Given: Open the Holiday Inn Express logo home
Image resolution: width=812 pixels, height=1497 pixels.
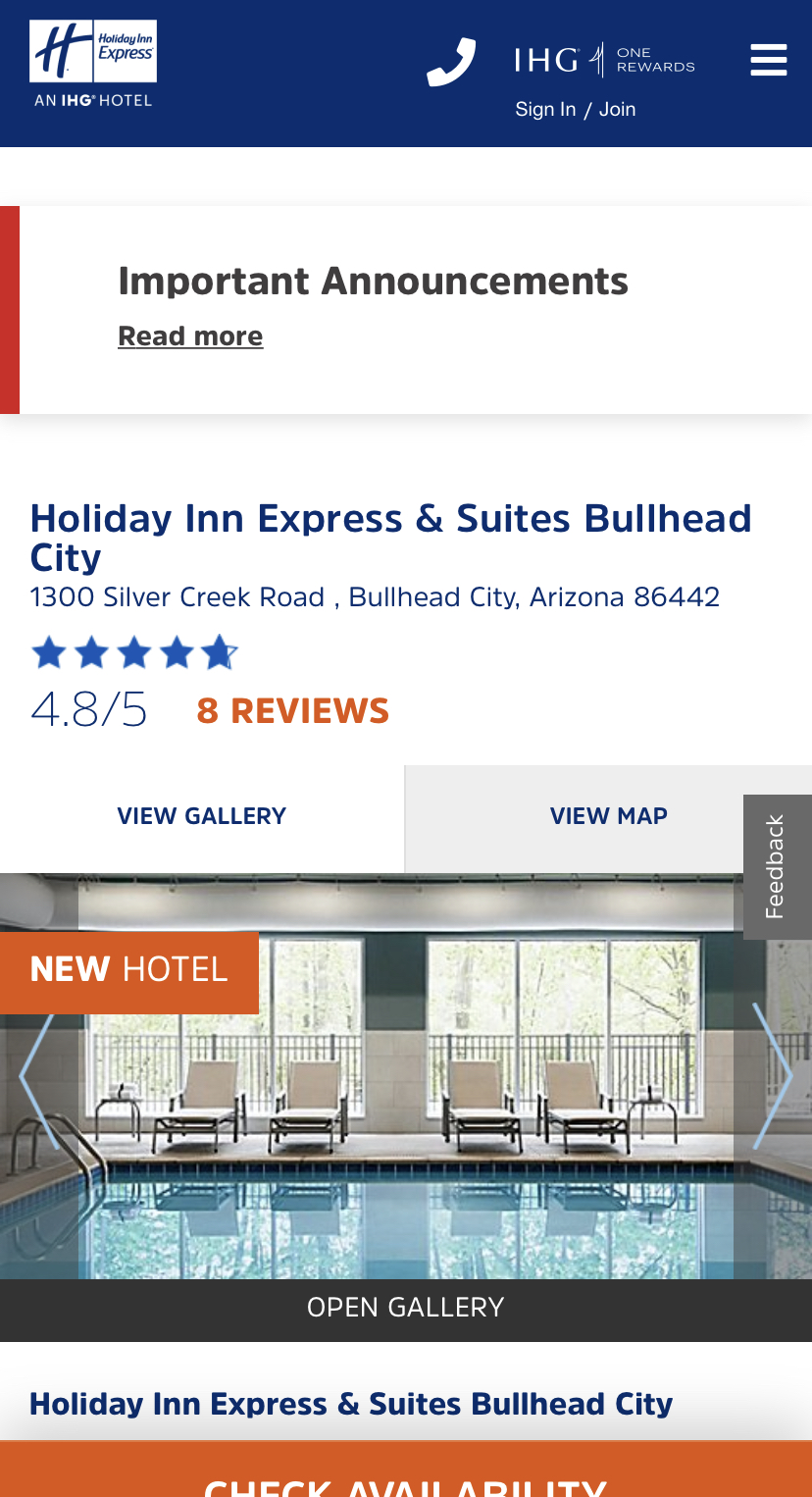Looking at the screenshot, I should tap(93, 63).
